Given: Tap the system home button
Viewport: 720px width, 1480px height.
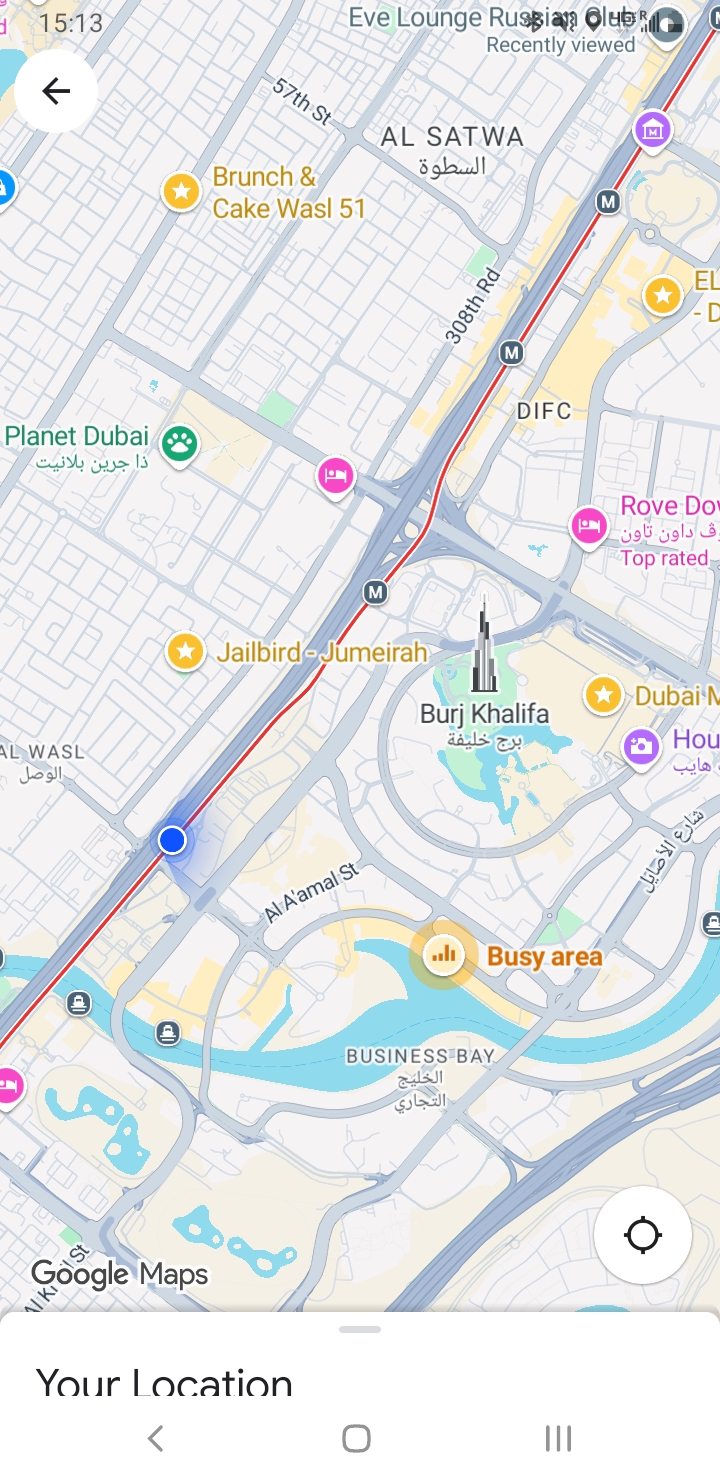Looking at the screenshot, I should pos(356,1438).
